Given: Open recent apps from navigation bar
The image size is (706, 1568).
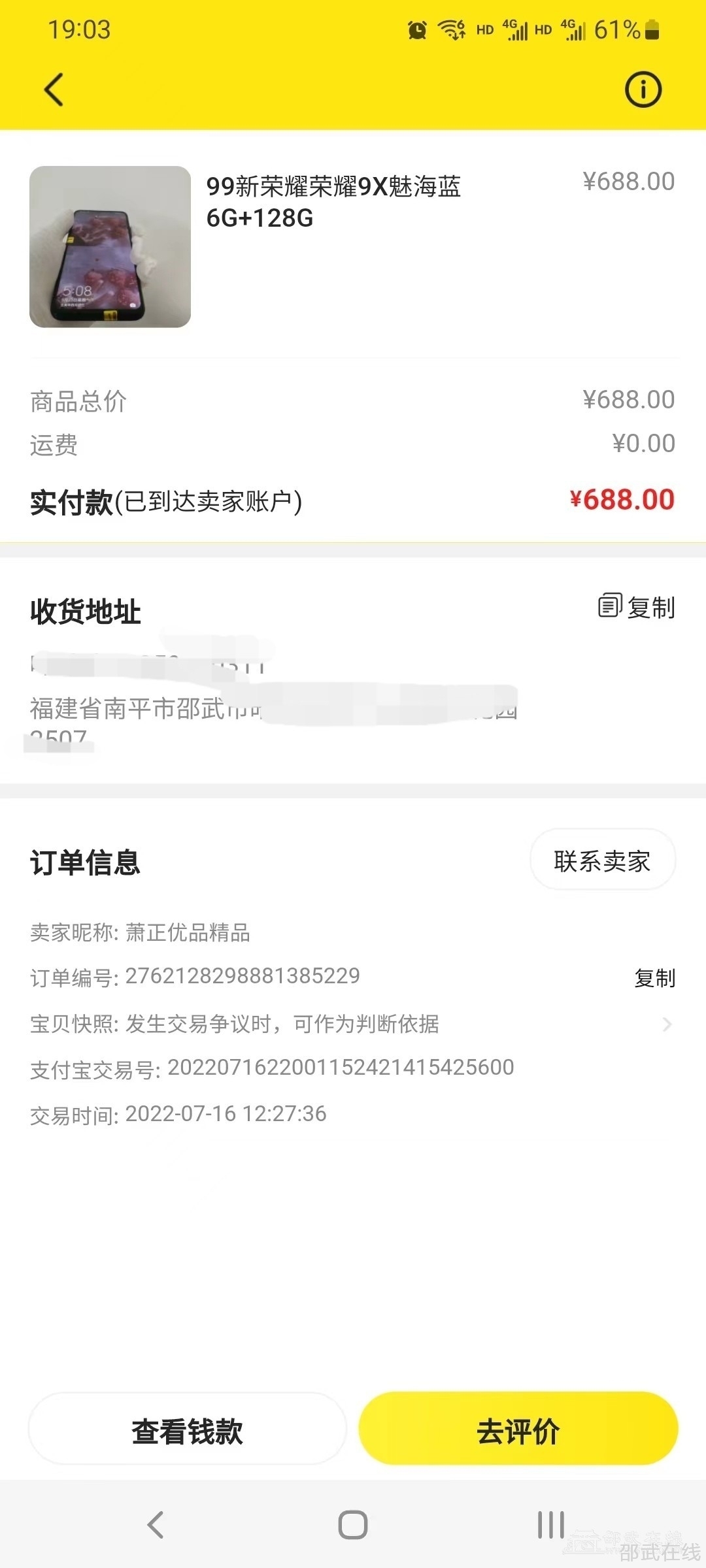Looking at the screenshot, I should pyautogui.click(x=550, y=1525).
